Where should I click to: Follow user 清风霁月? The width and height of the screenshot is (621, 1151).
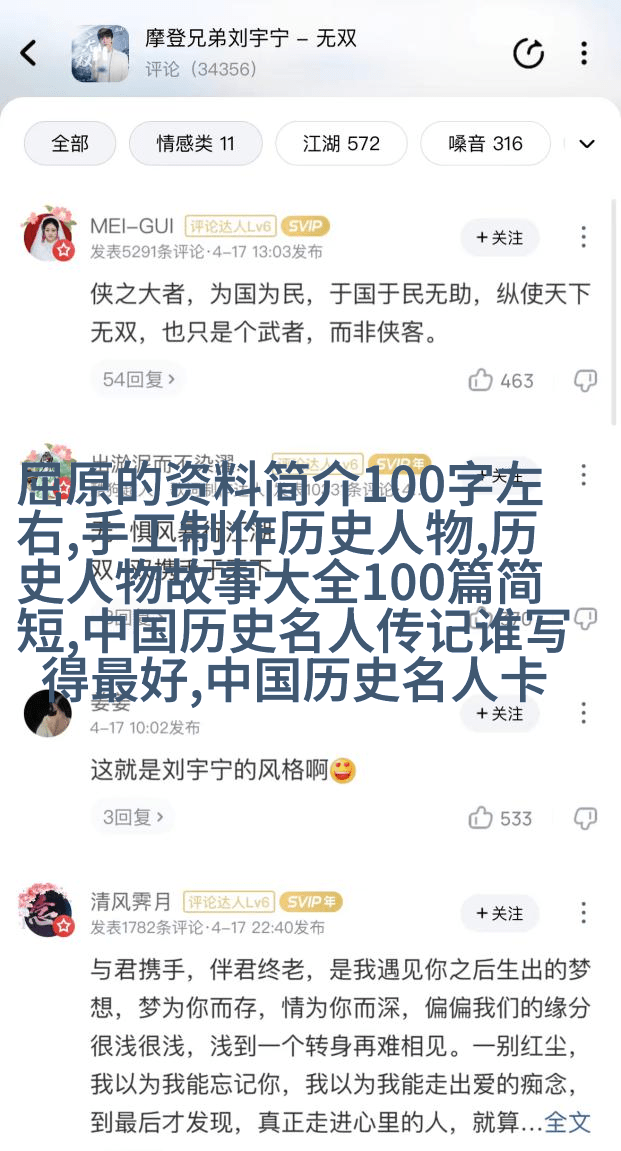click(x=499, y=914)
